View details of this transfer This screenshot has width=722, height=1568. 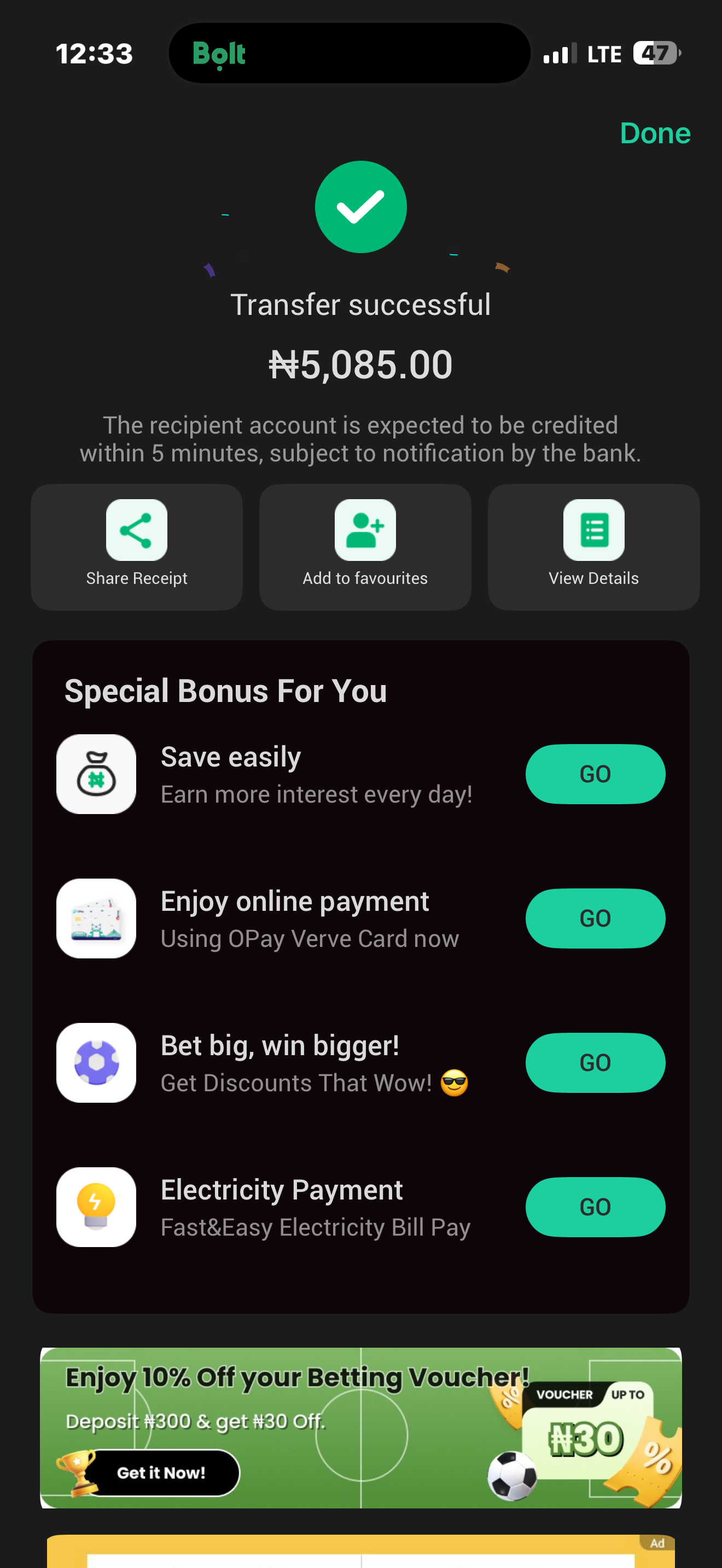(x=593, y=546)
